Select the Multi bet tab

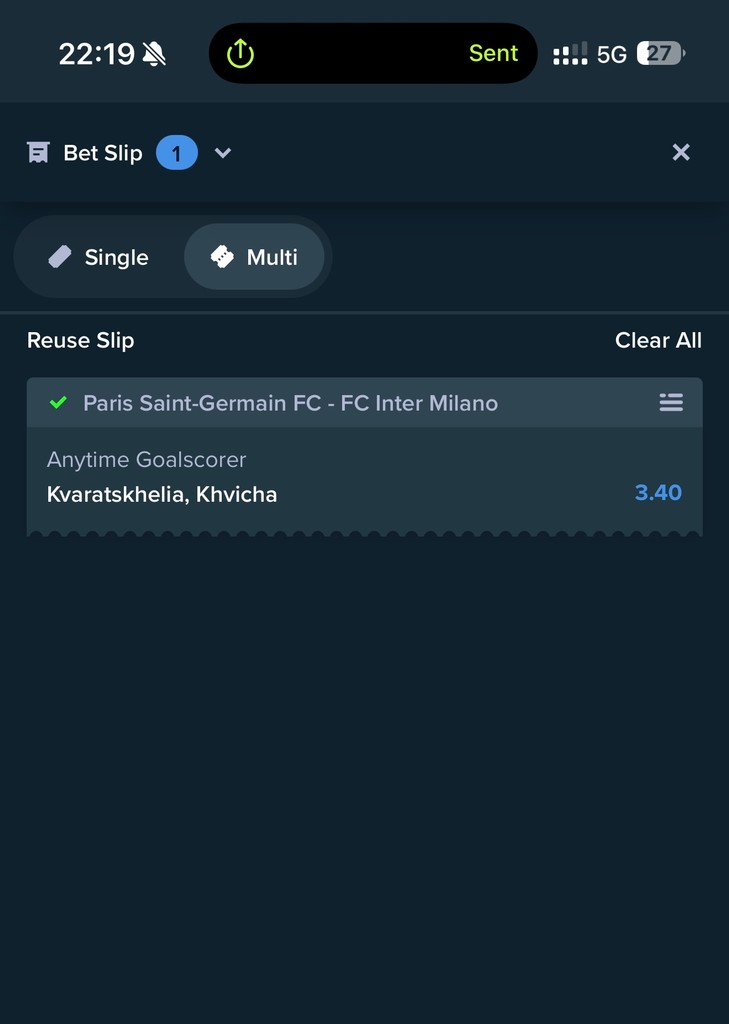(254, 257)
